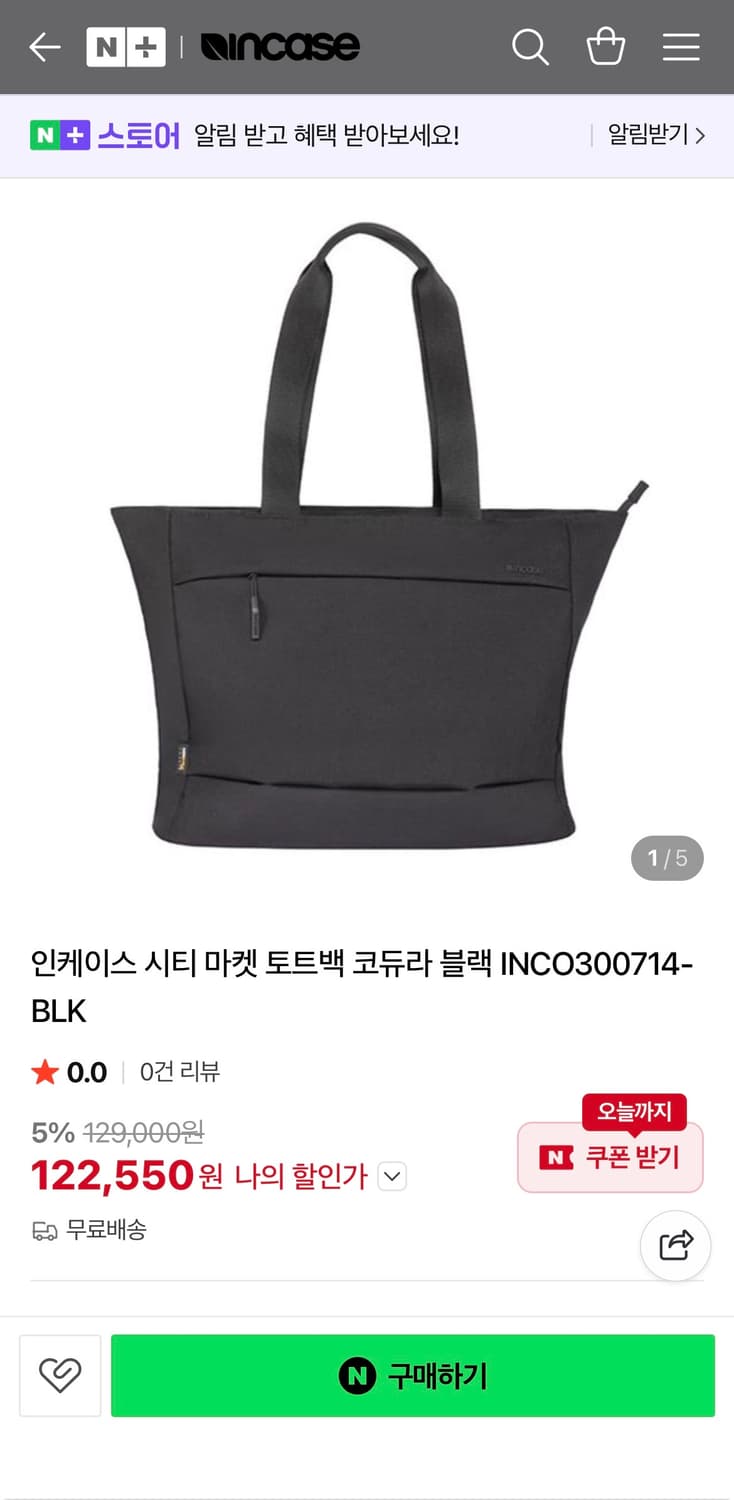Viewport: 734px width, 1500px height.
Task: Open the hamburger menu icon
Action: click(681, 46)
